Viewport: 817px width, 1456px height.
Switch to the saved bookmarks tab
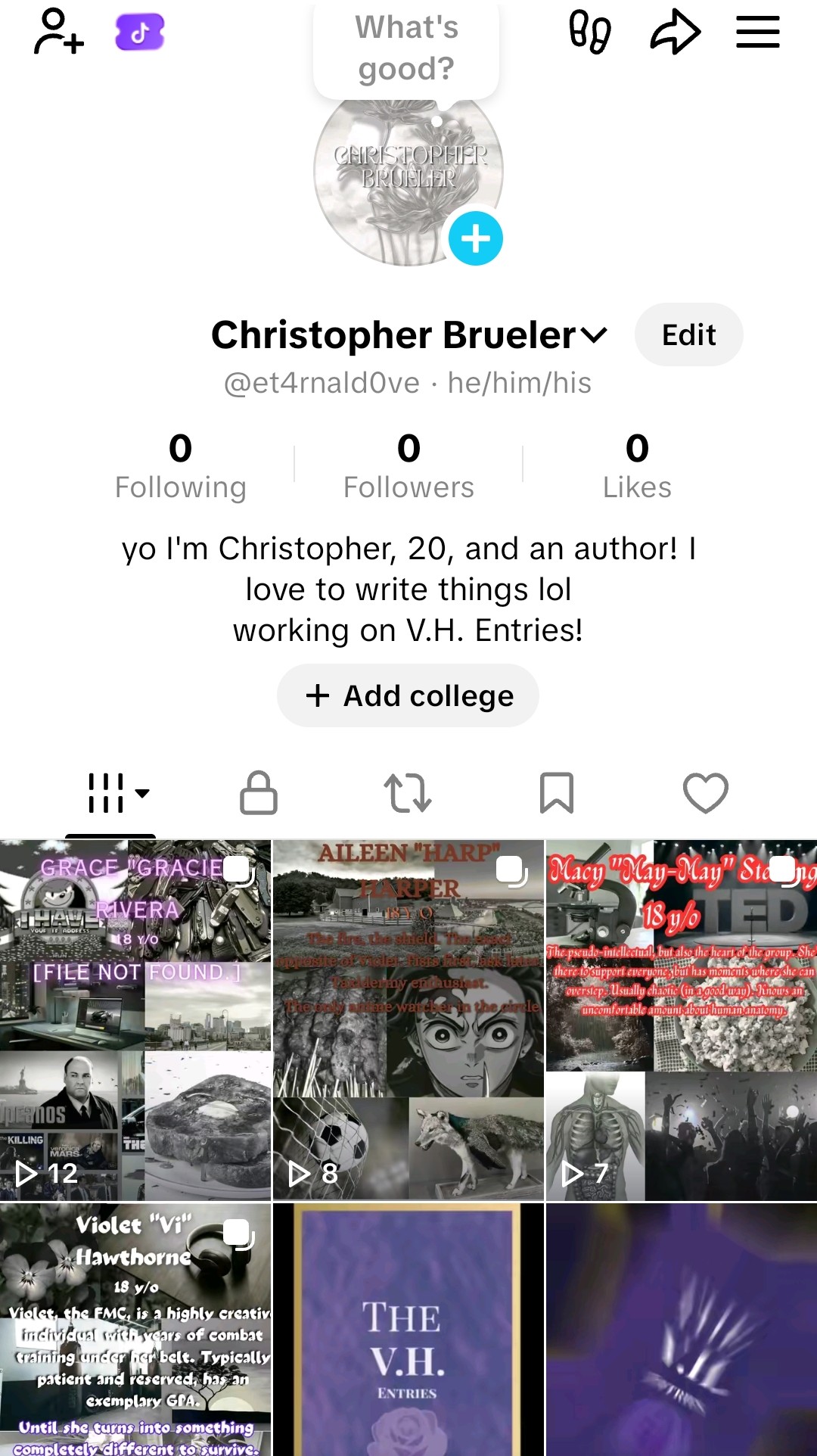[x=557, y=793]
